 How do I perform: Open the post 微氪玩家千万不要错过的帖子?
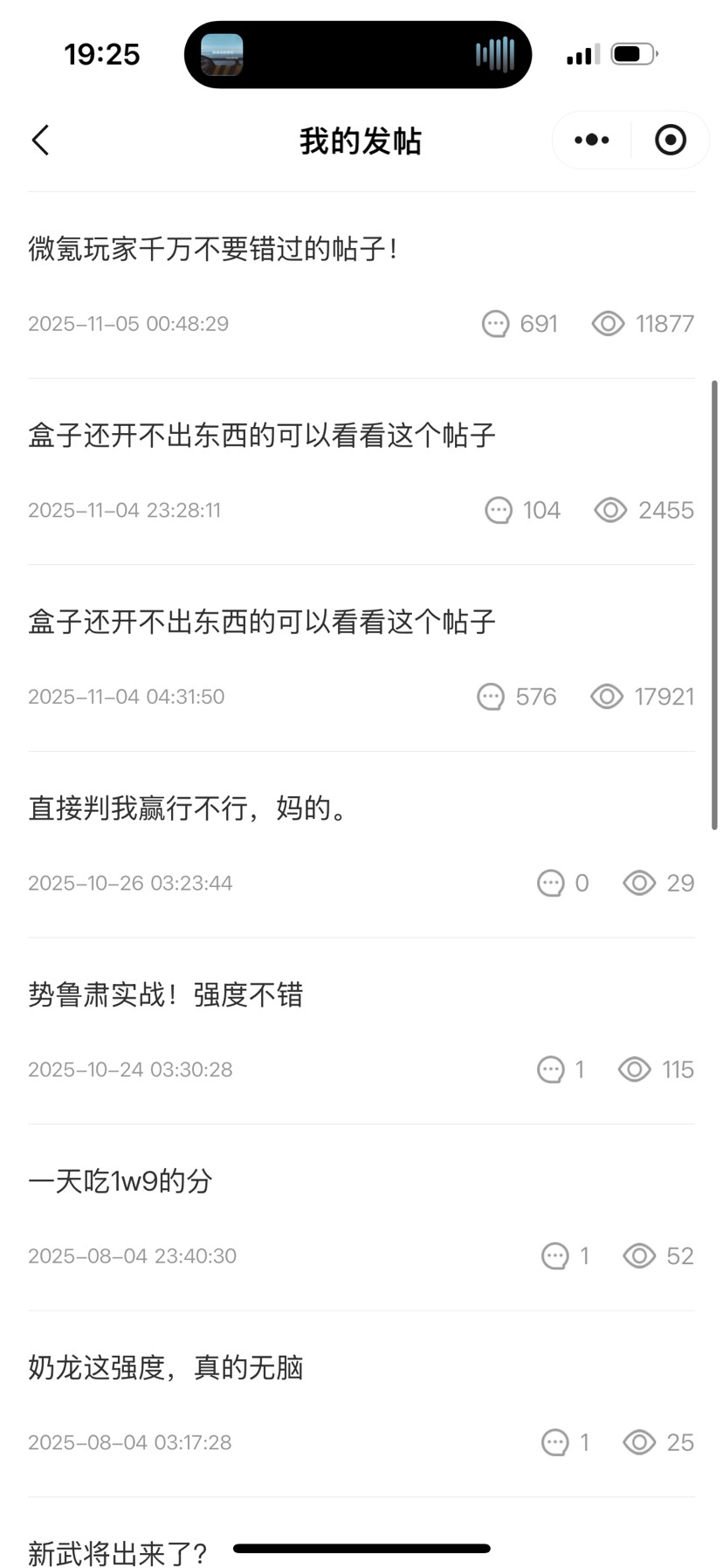213,250
